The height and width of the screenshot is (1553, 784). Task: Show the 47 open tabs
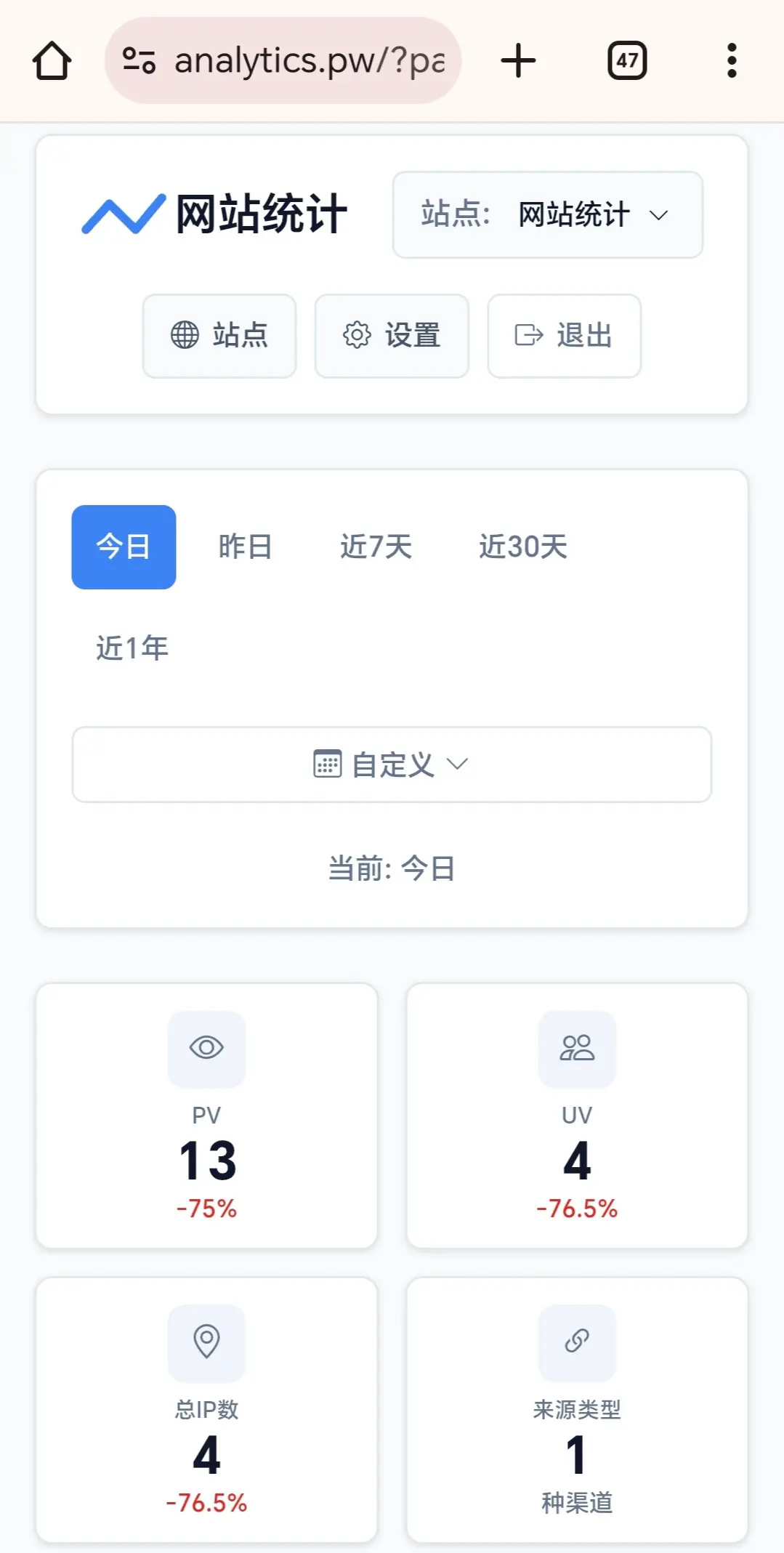point(627,60)
